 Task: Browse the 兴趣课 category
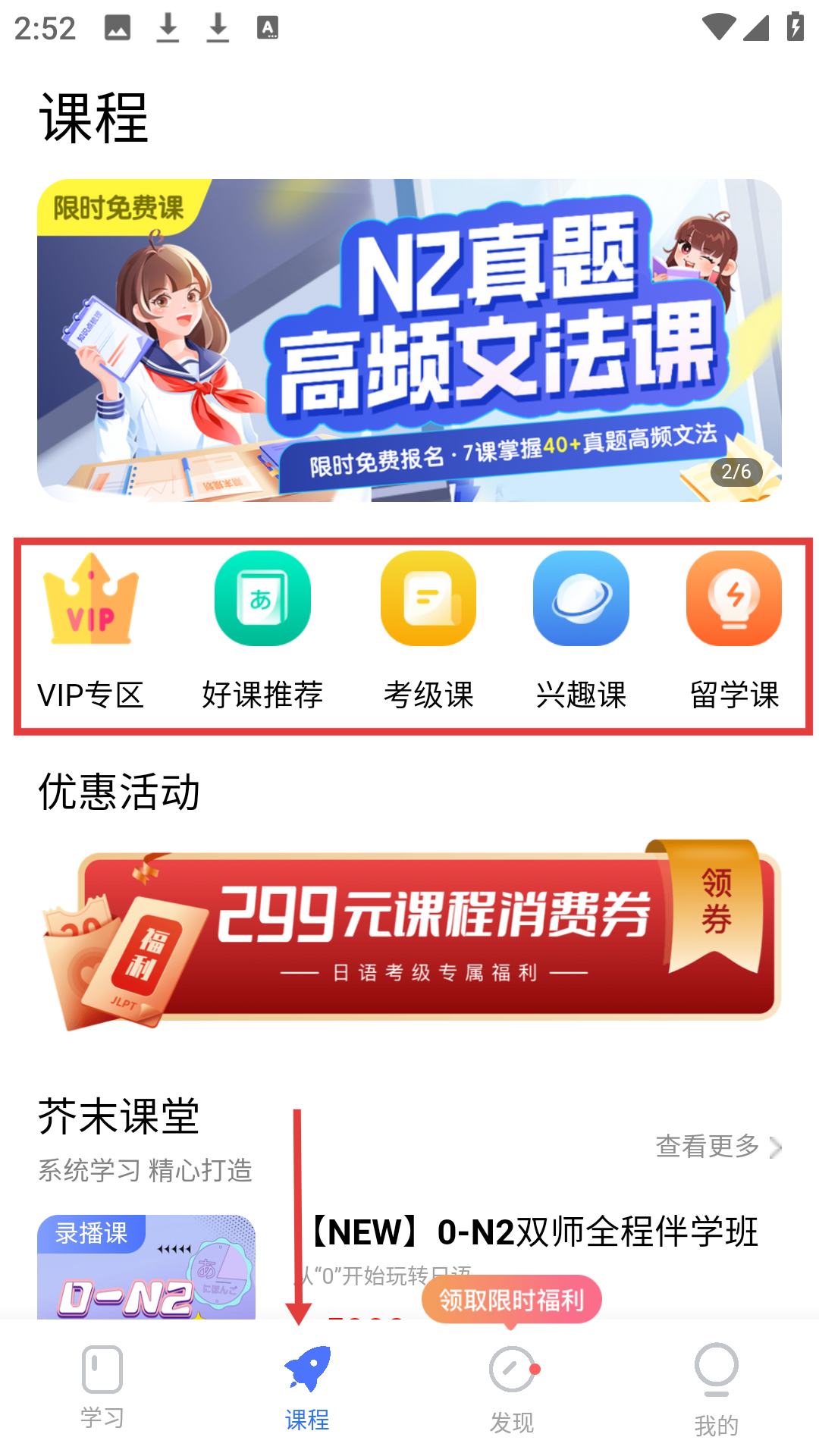click(581, 631)
